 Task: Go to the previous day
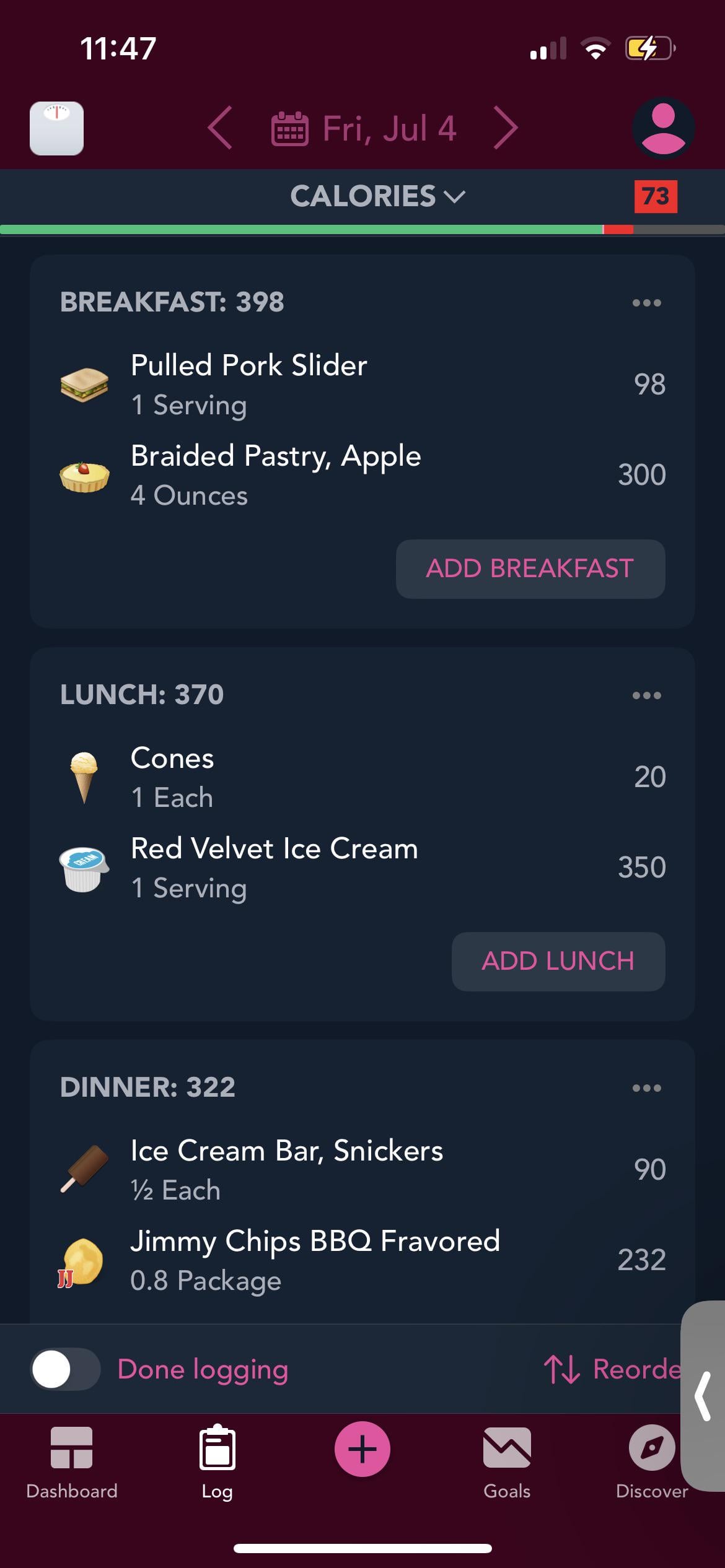coord(220,128)
